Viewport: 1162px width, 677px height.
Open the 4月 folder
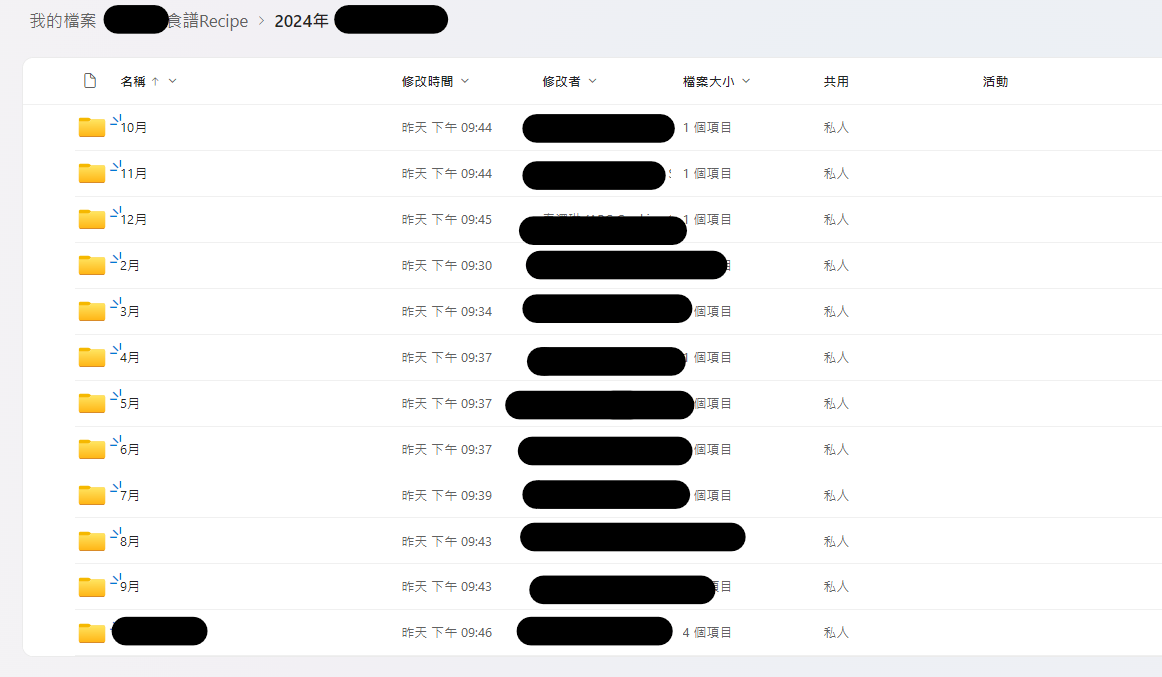tap(130, 358)
